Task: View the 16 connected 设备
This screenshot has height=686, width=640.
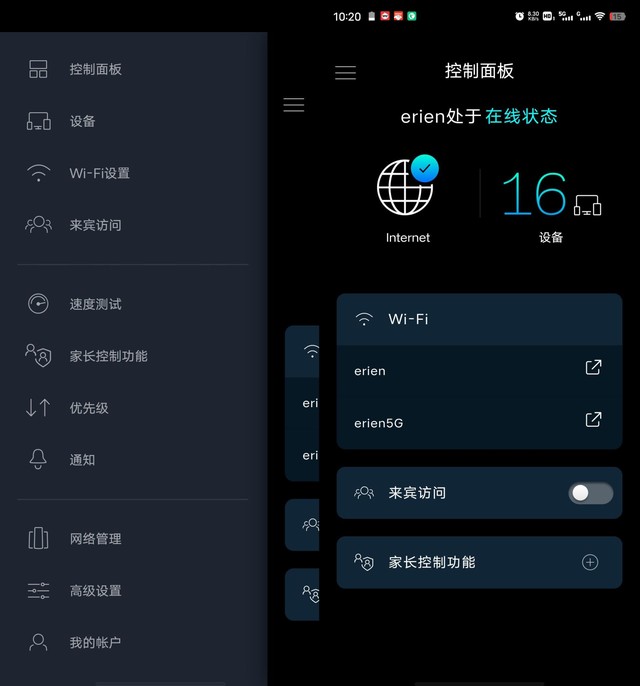Action: [x=550, y=203]
